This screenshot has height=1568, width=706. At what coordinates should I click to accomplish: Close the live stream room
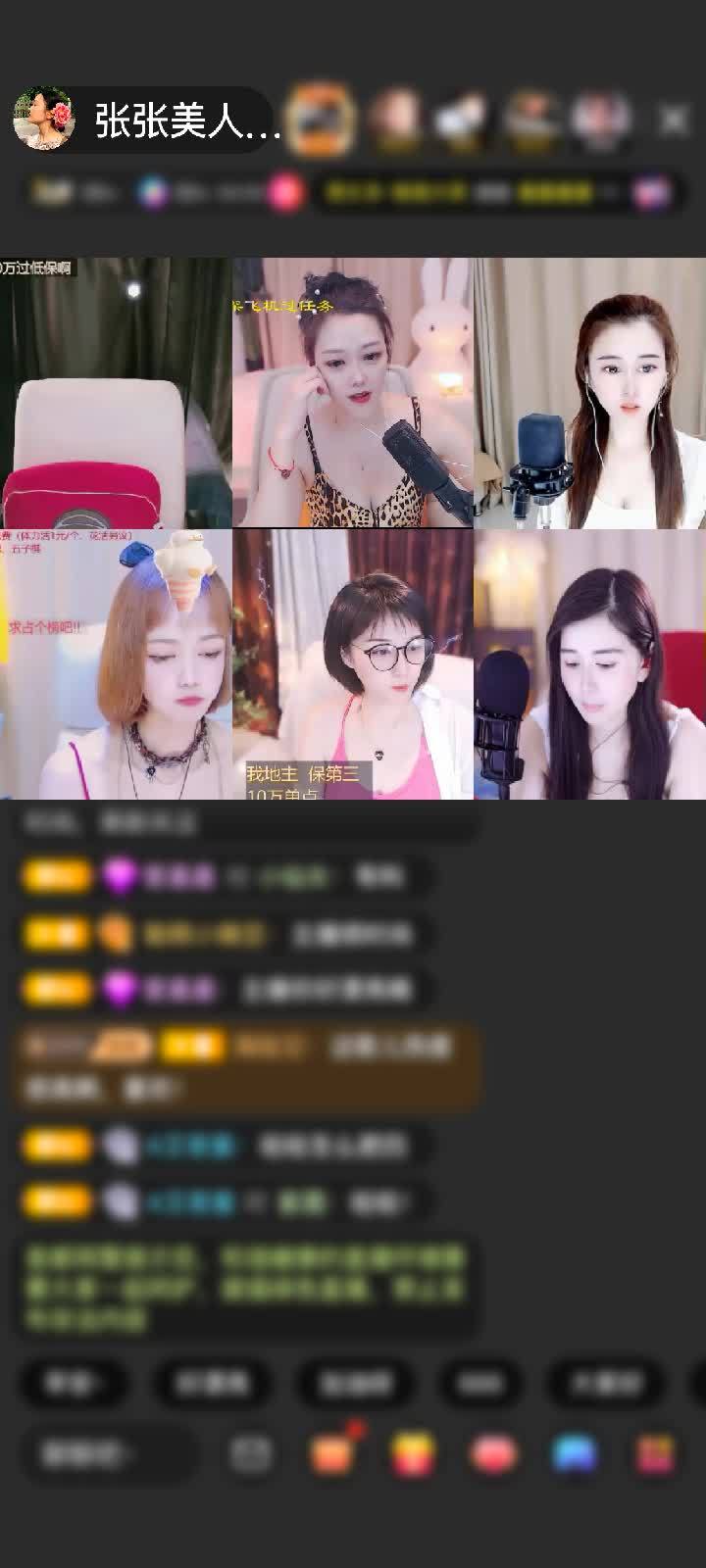pos(674,120)
